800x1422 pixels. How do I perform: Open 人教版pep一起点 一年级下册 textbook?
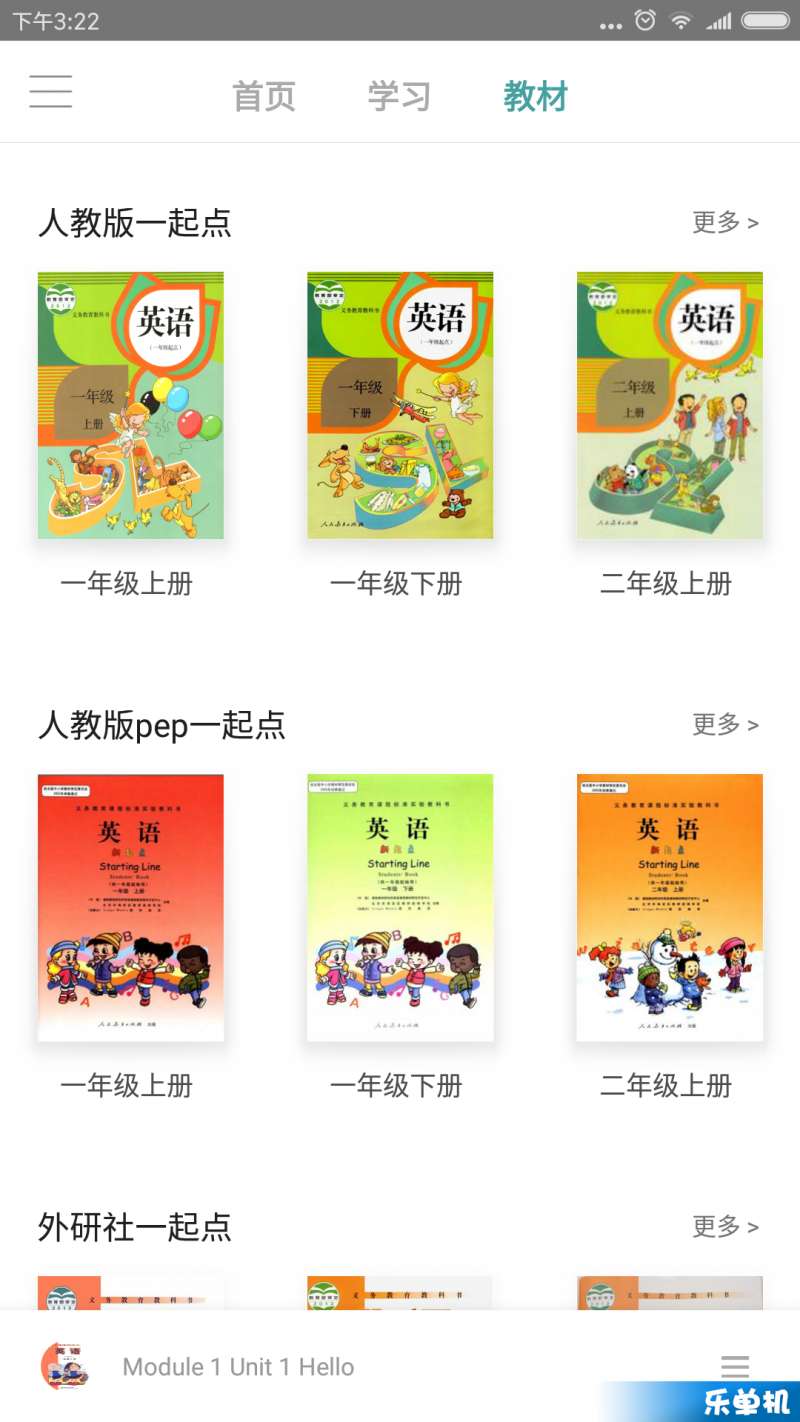pos(400,908)
